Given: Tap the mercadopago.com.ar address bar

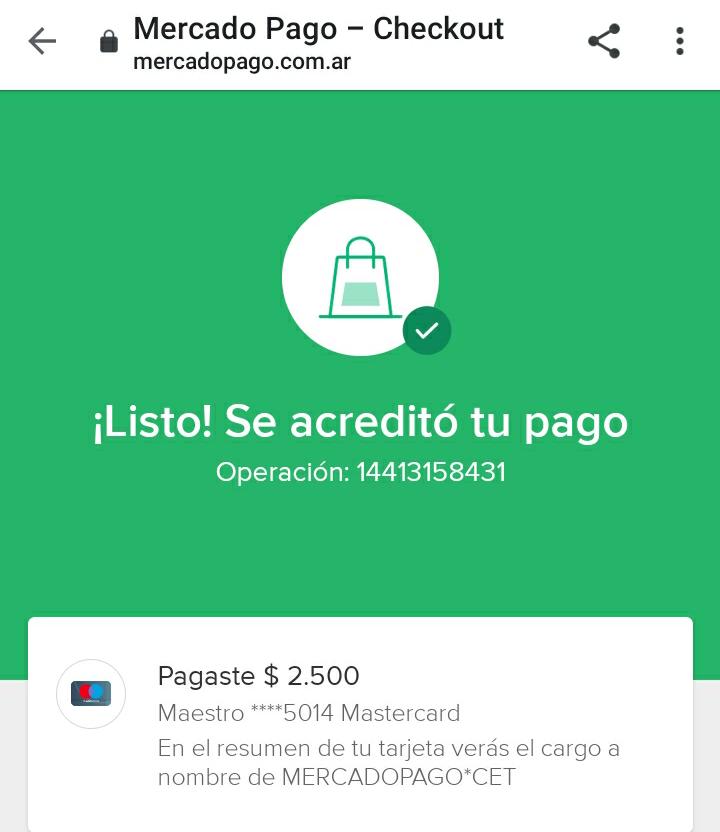Looking at the screenshot, I should pos(243,62).
